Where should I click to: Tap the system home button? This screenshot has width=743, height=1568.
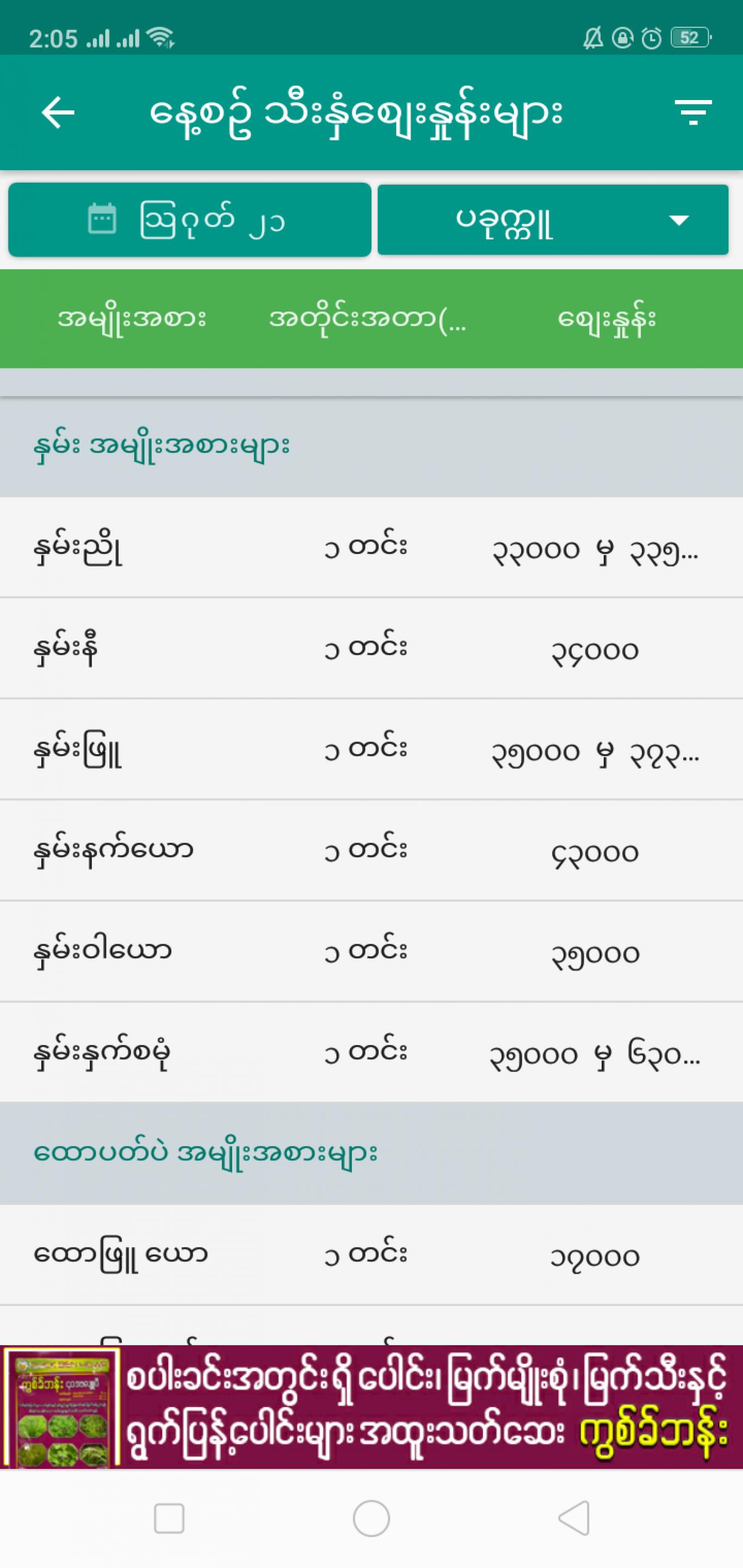click(371, 1518)
